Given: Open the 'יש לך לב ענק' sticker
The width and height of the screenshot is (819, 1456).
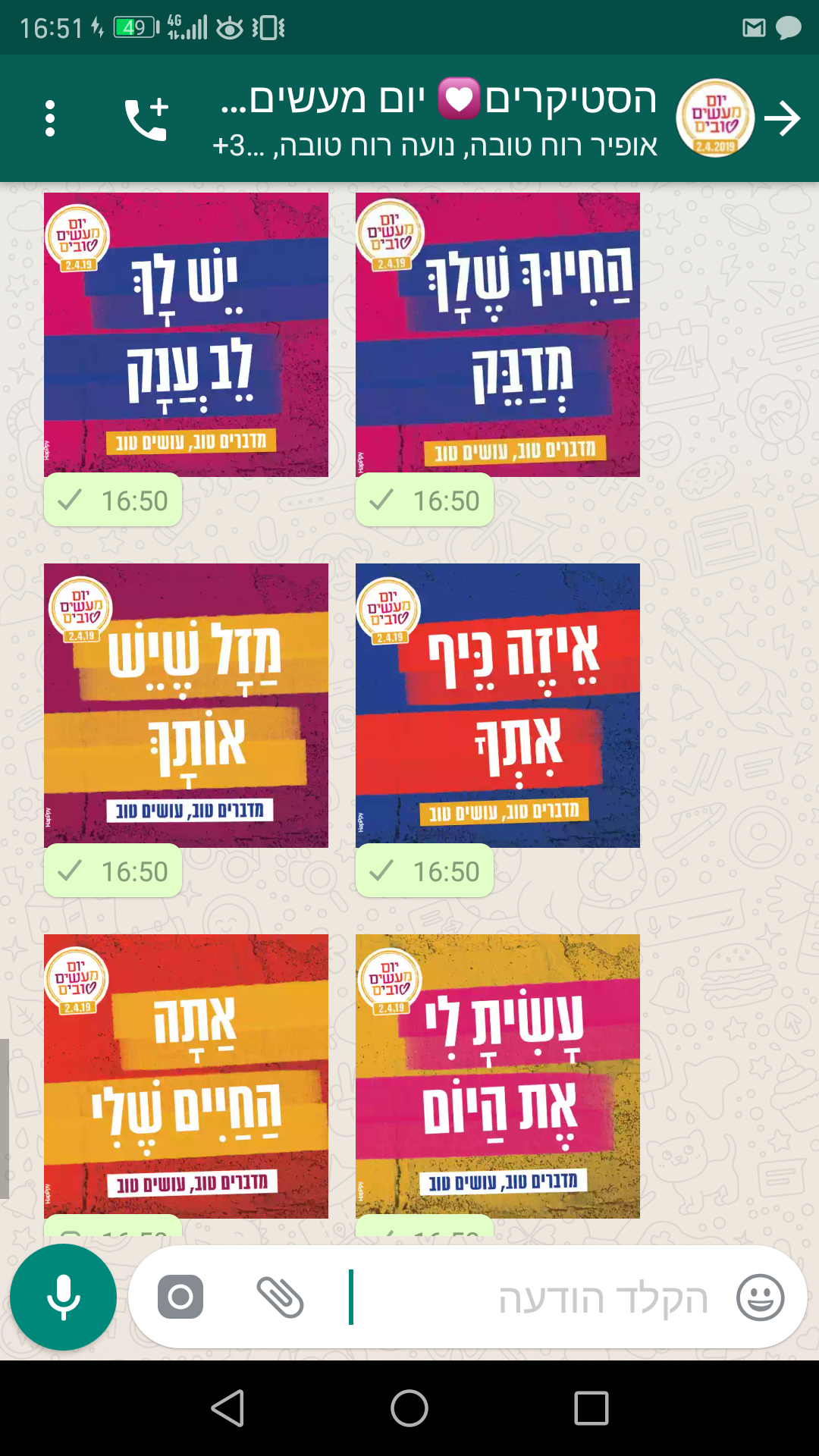Looking at the screenshot, I should [x=186, y=334].
